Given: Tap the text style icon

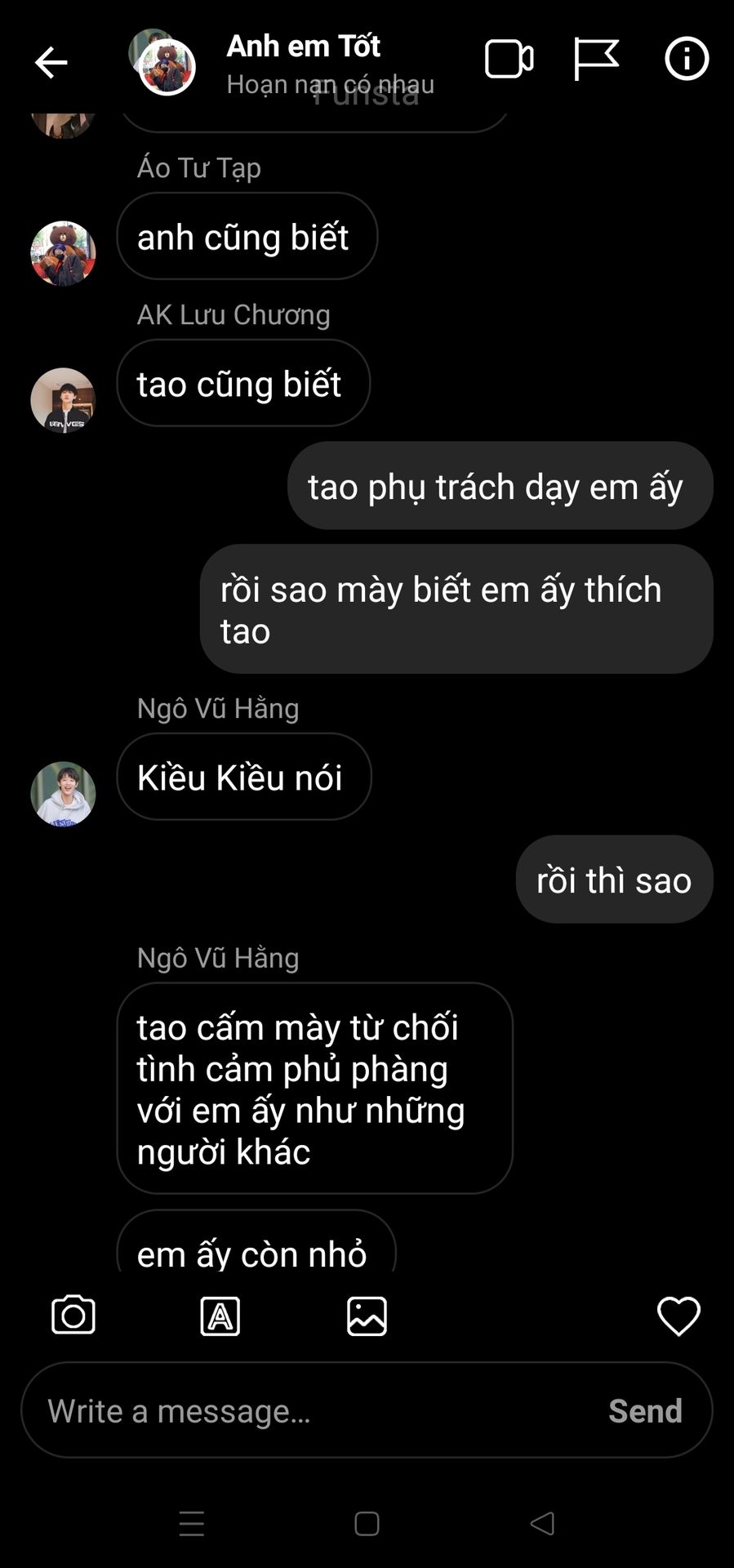Looking at the screenshot, I should tap(220, 1316).
